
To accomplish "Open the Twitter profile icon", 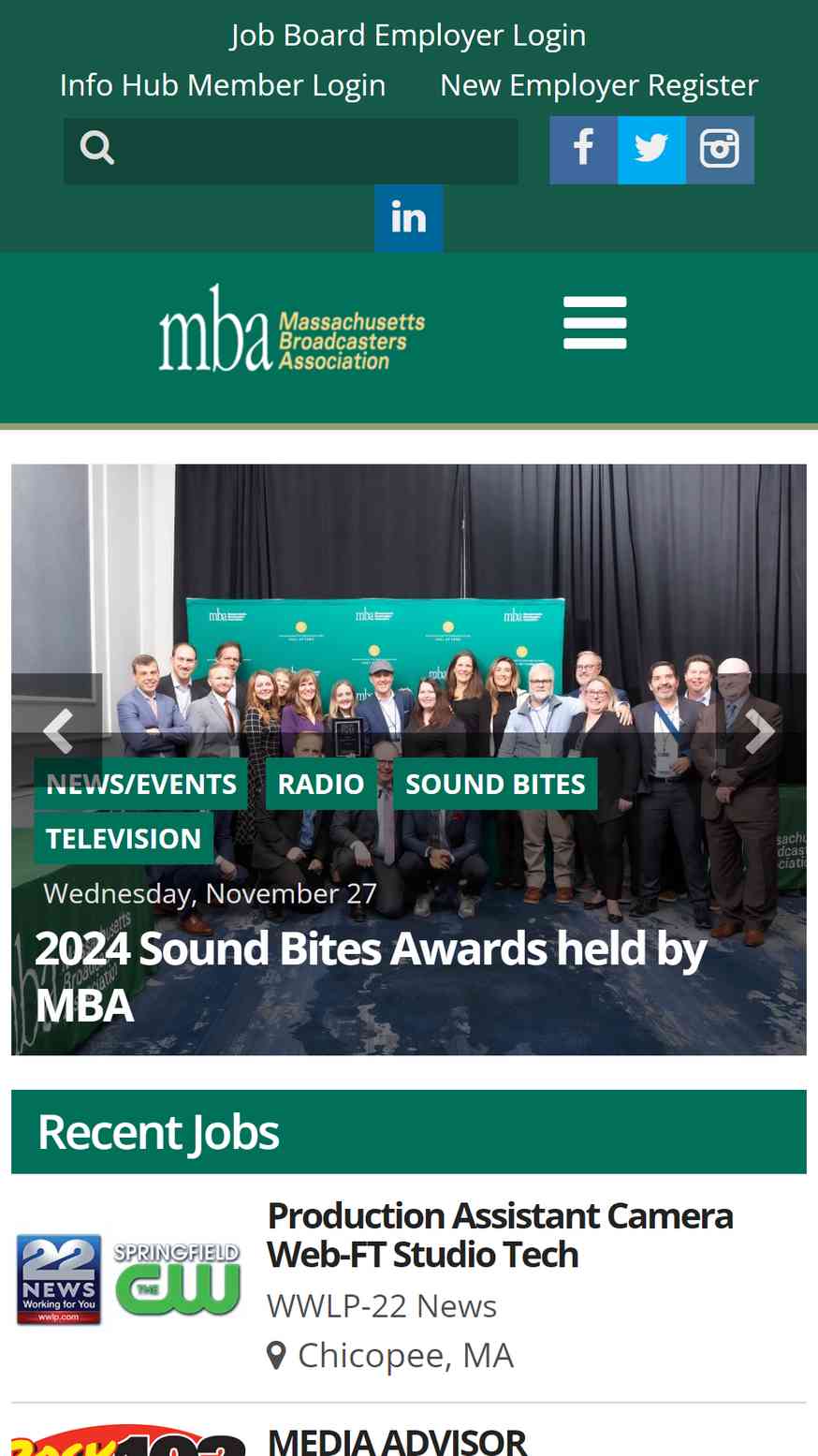I will click(x=651, y=150).
